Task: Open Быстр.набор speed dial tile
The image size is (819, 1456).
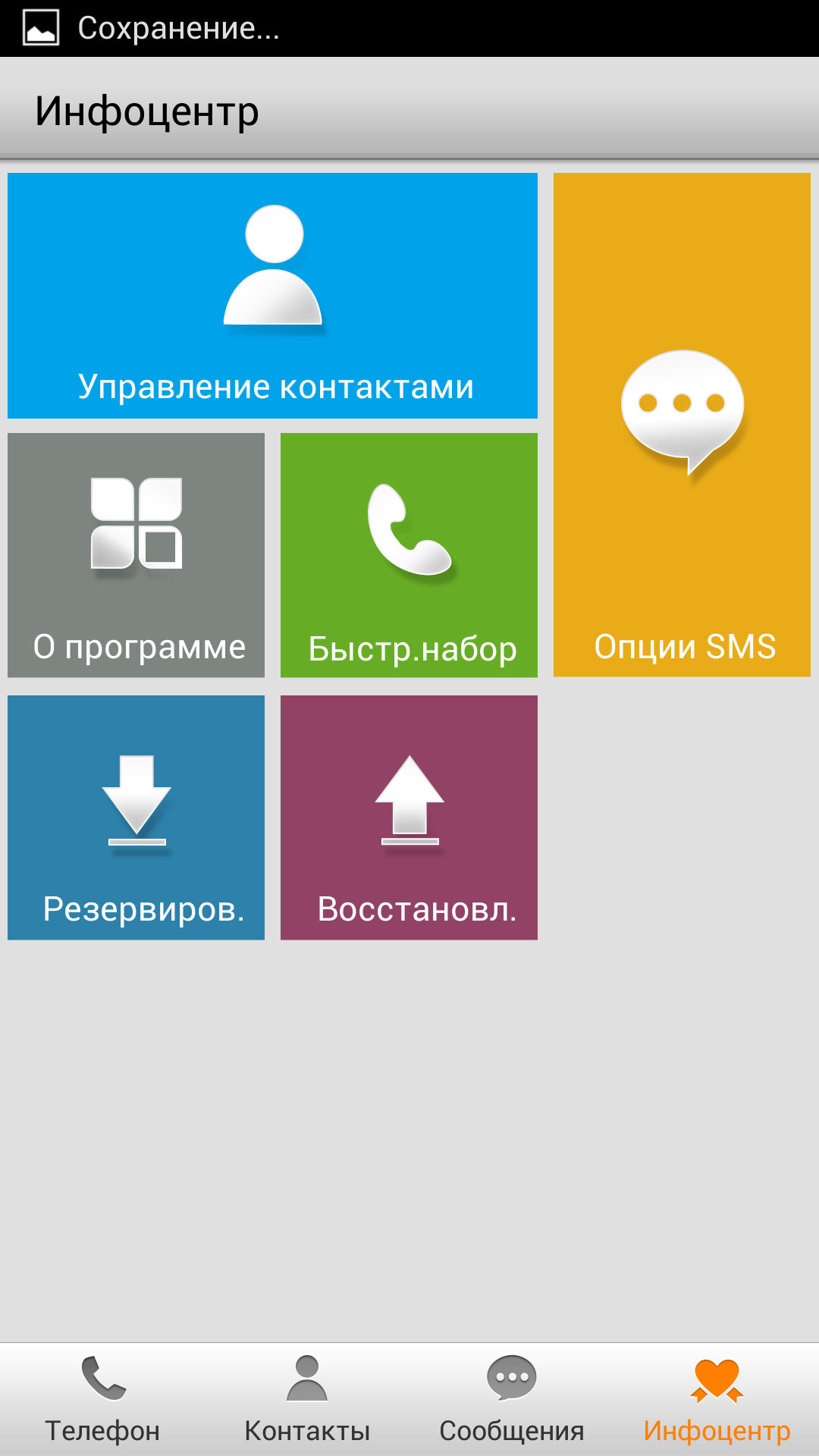Action: [x=409, y=555]
